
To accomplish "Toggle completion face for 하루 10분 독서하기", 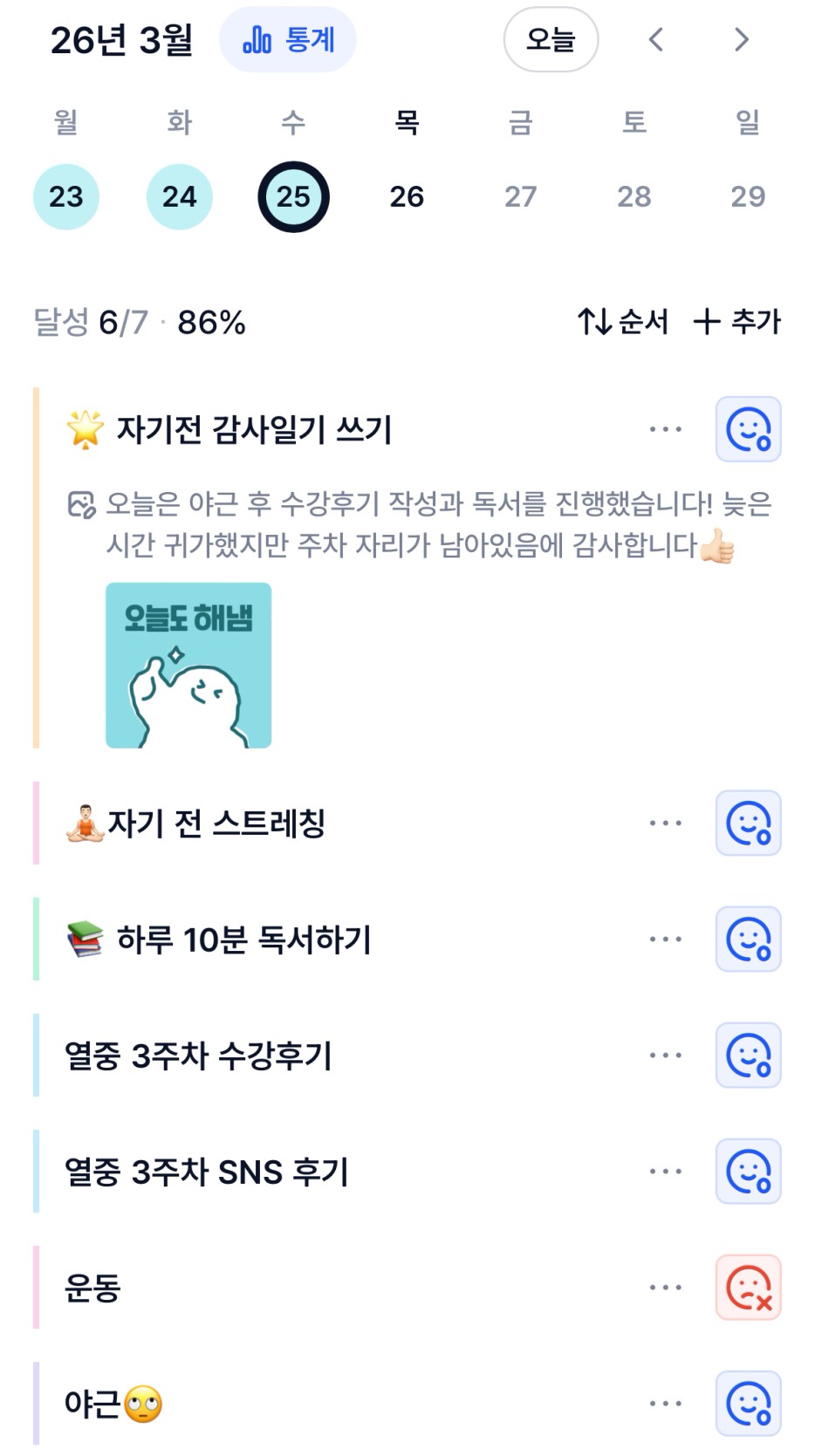I will pos(748,940).
